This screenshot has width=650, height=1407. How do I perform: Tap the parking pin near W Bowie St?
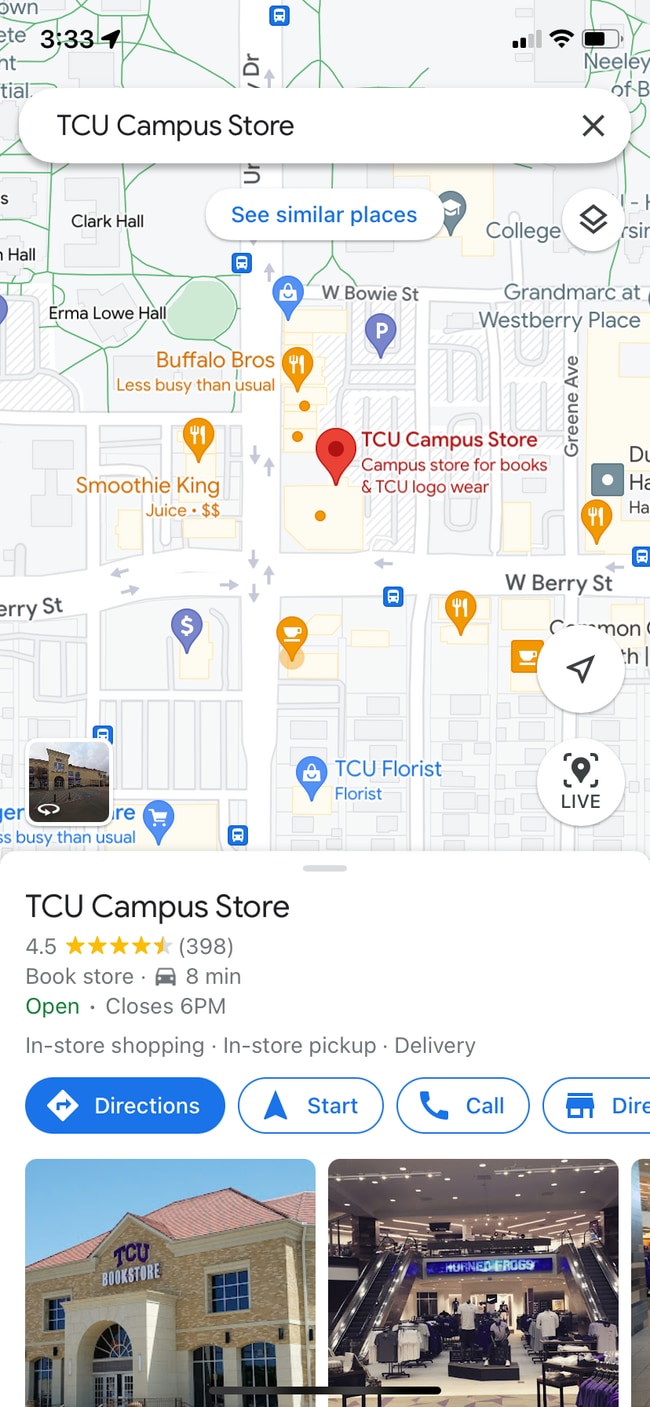[380, 332]
